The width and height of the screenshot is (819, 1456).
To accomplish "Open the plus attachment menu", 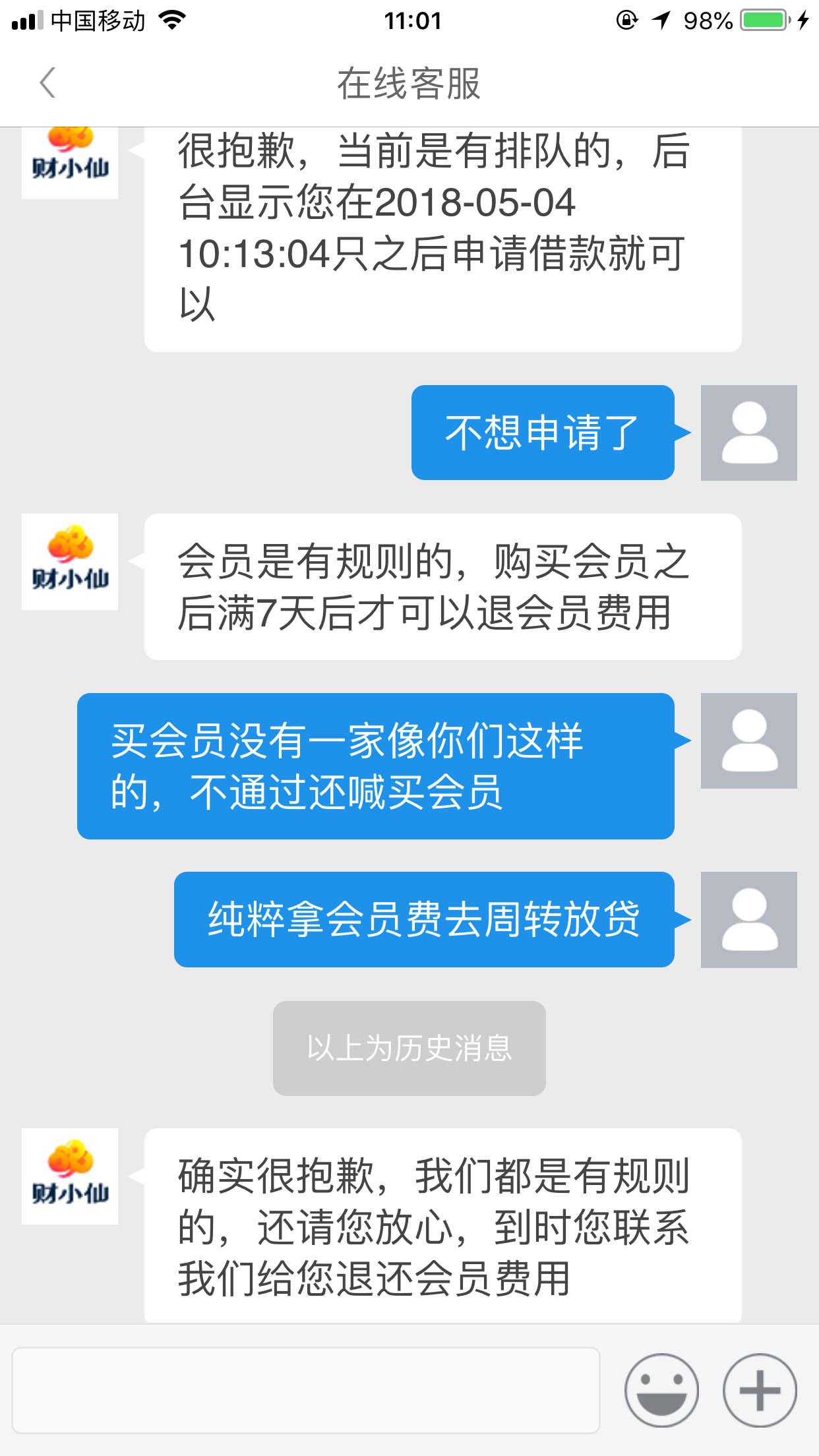I will click(x=760, y=1390).
